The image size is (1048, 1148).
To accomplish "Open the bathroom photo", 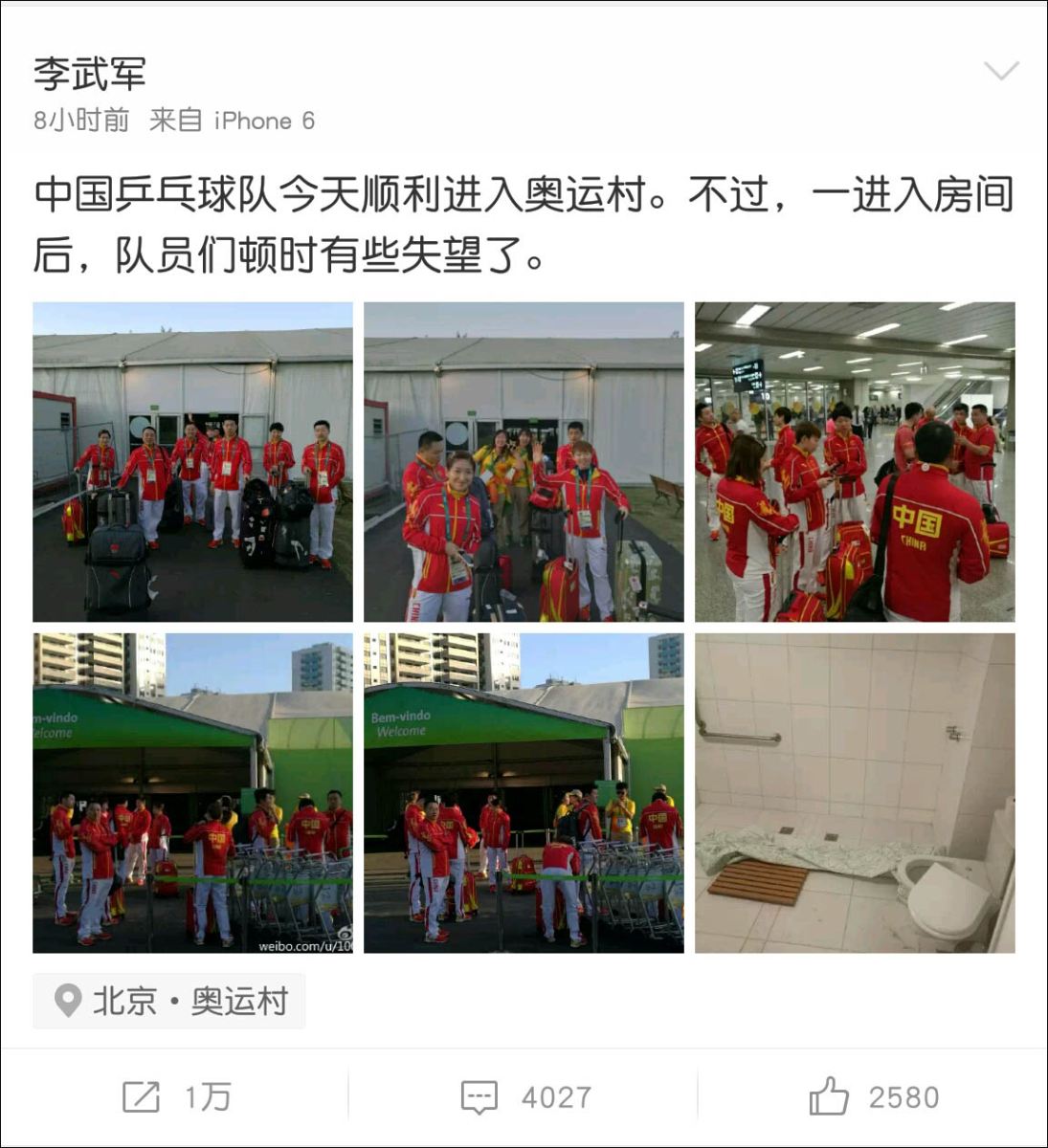I will 855,793.
